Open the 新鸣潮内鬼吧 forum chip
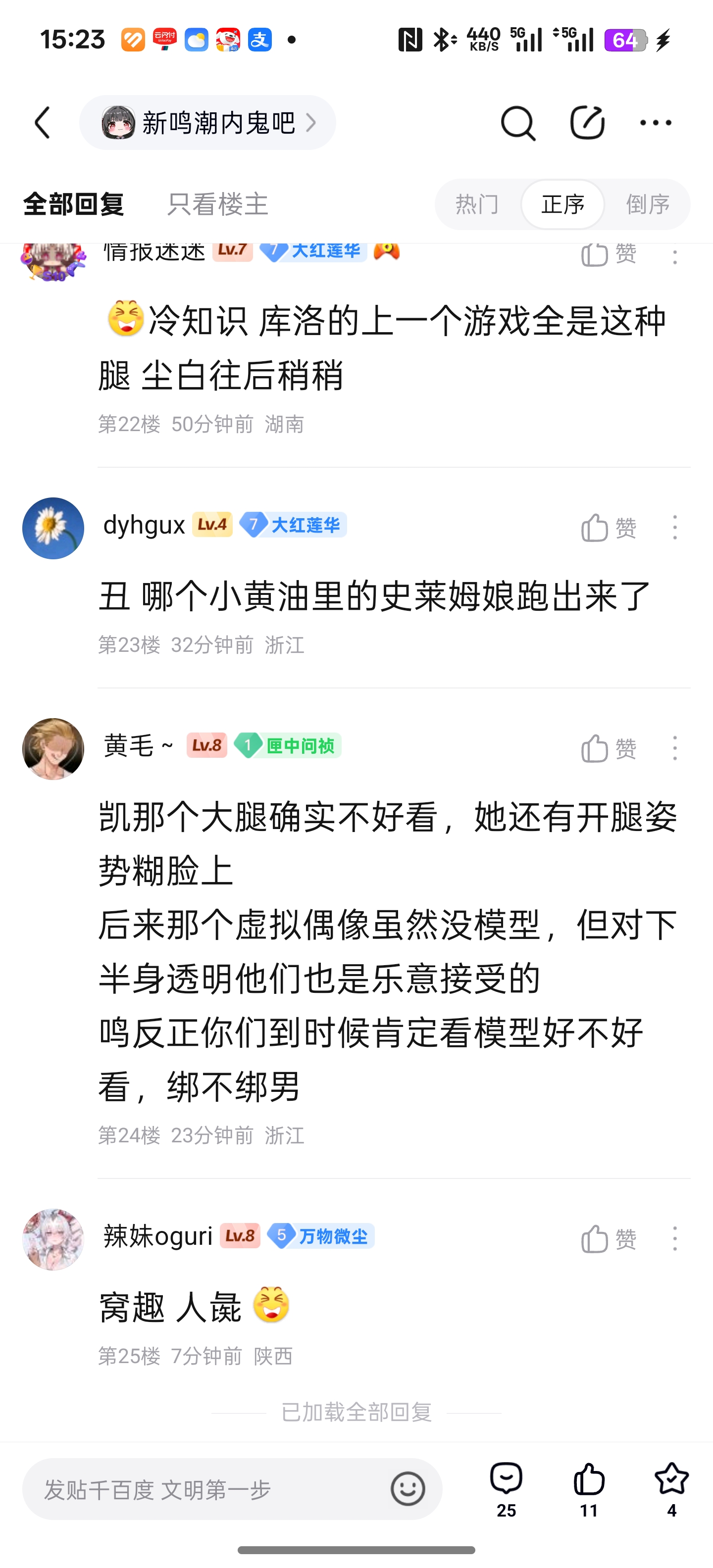713x1568 pixels. pos(207,123)
